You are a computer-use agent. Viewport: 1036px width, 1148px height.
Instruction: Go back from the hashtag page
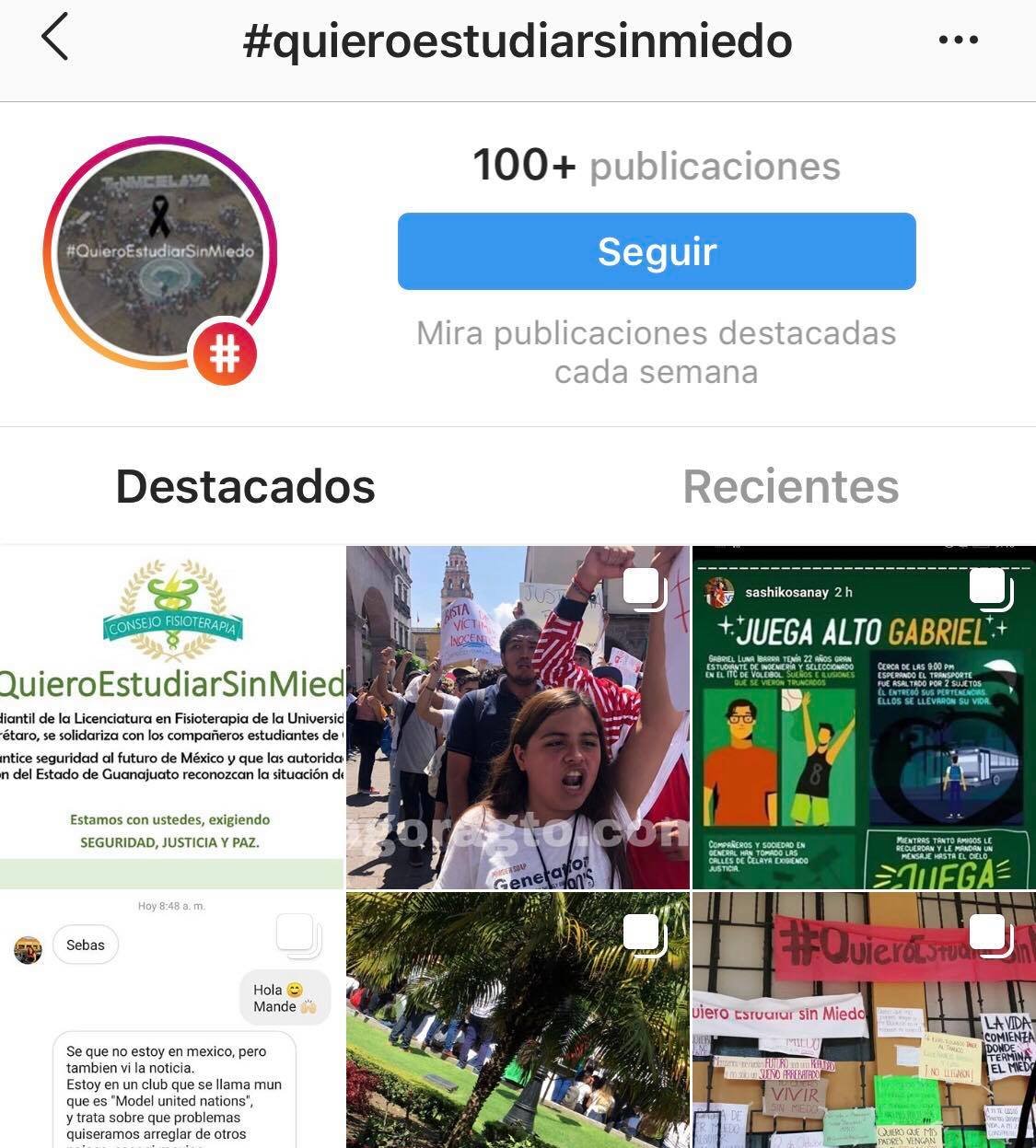point(55,40)
